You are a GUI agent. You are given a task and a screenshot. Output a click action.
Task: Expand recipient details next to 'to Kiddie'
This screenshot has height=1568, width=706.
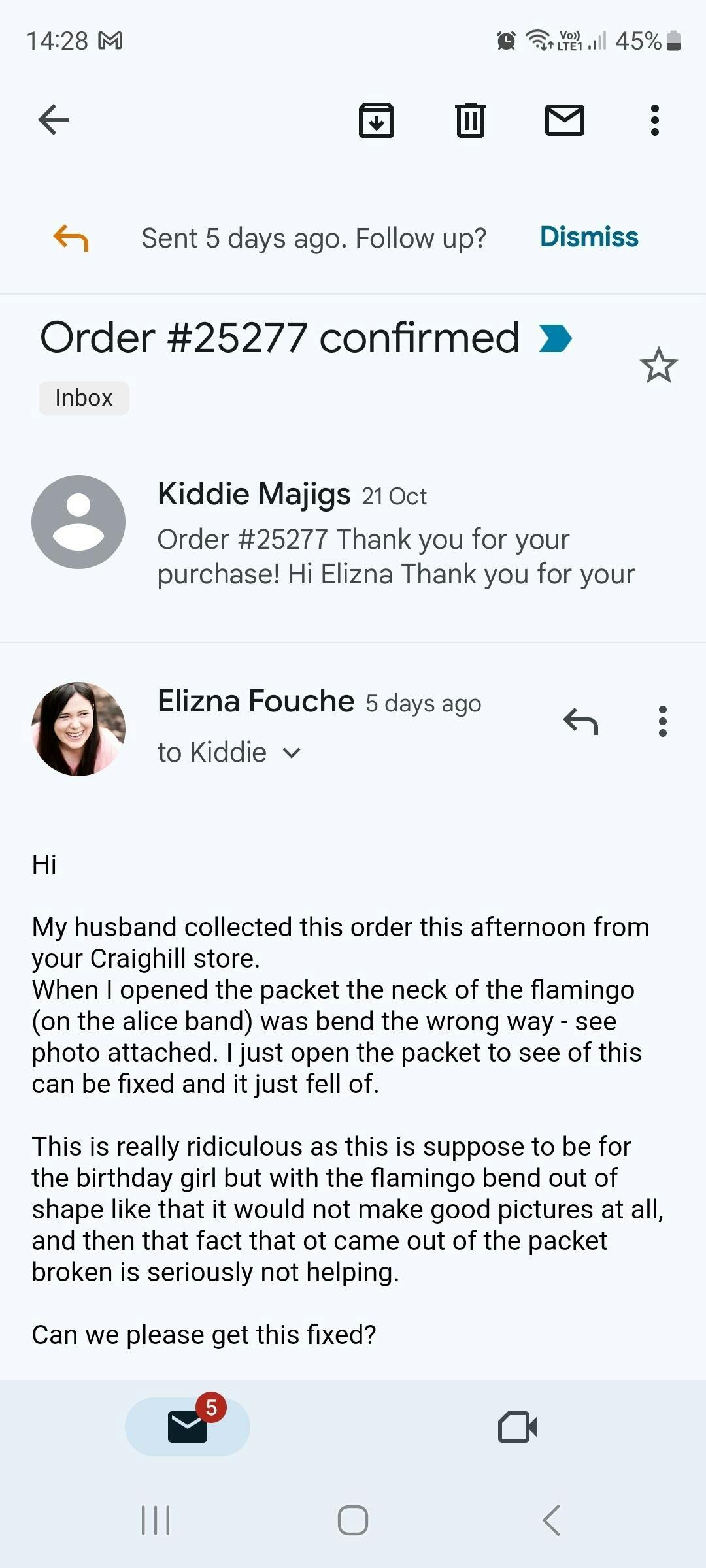pos(292,753)
